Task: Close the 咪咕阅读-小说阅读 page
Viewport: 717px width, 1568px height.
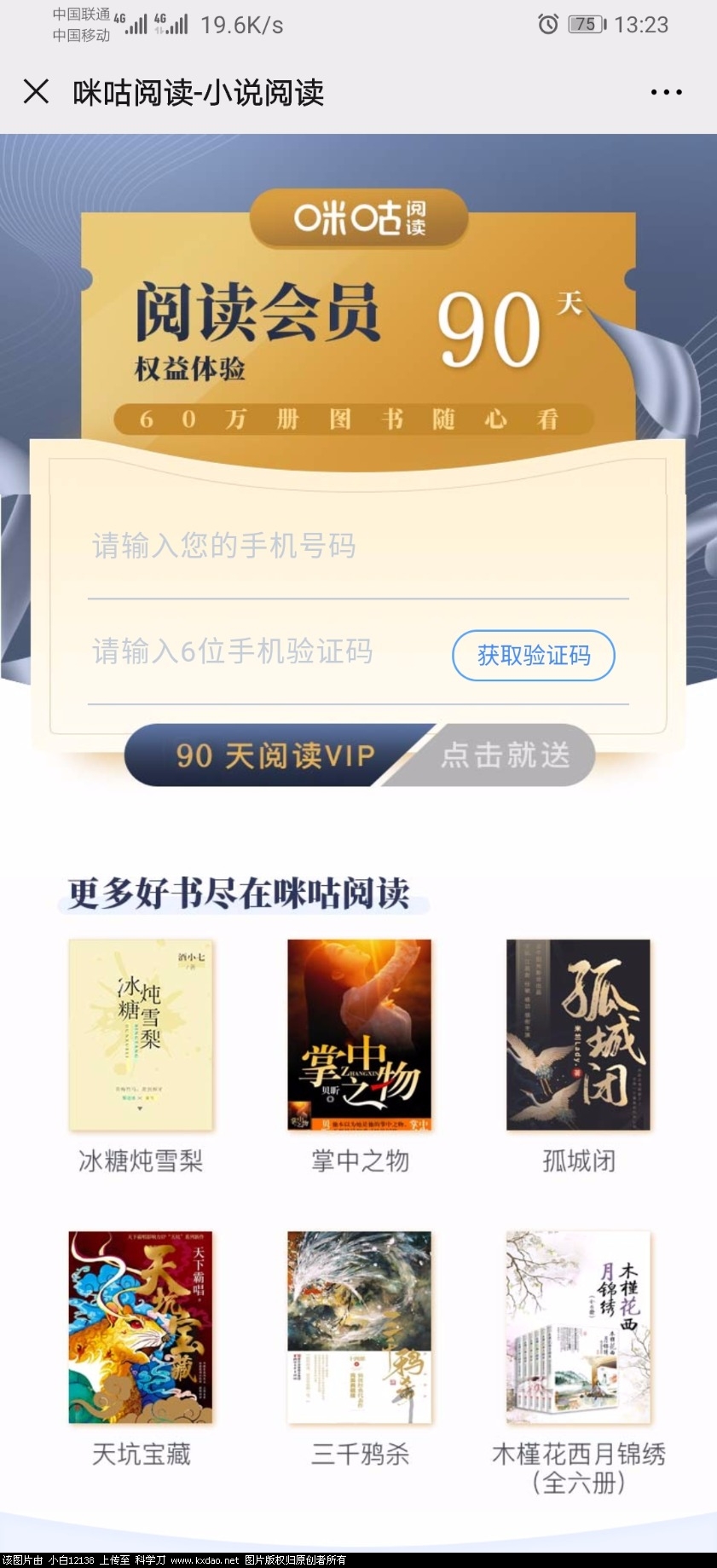Action: coord(36,92)
